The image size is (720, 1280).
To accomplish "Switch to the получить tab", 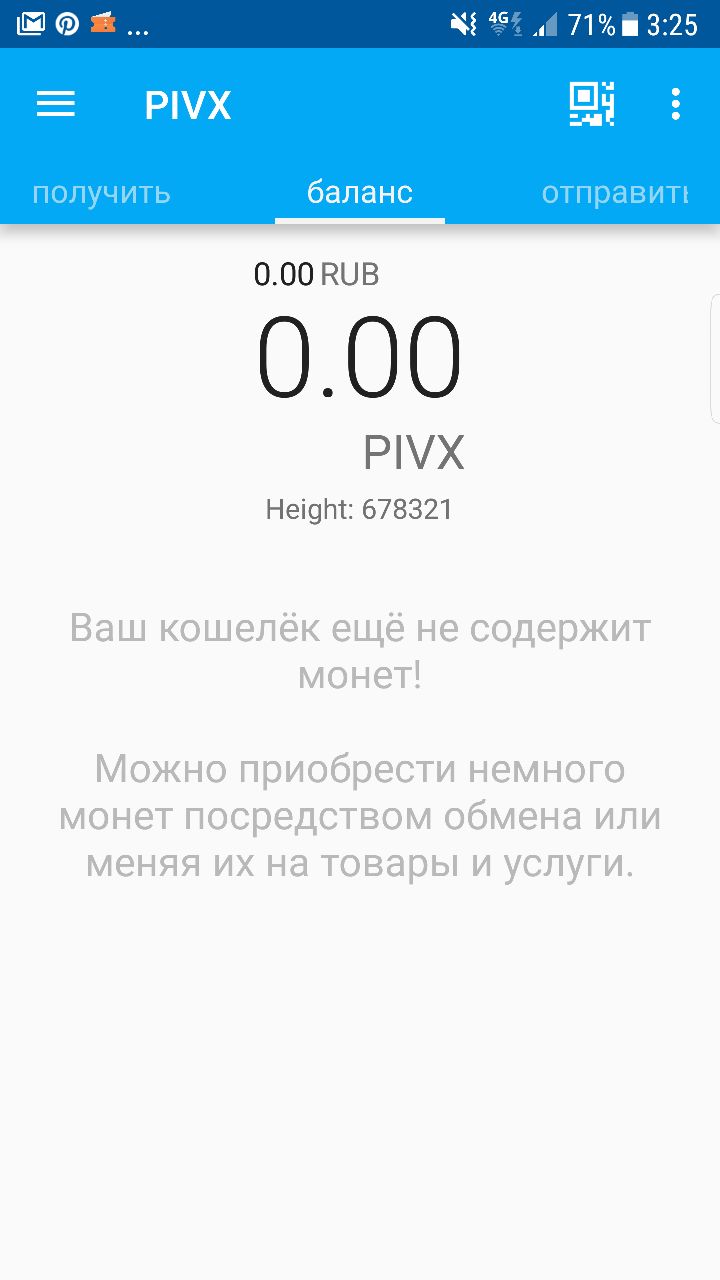I will pos(101,193).
